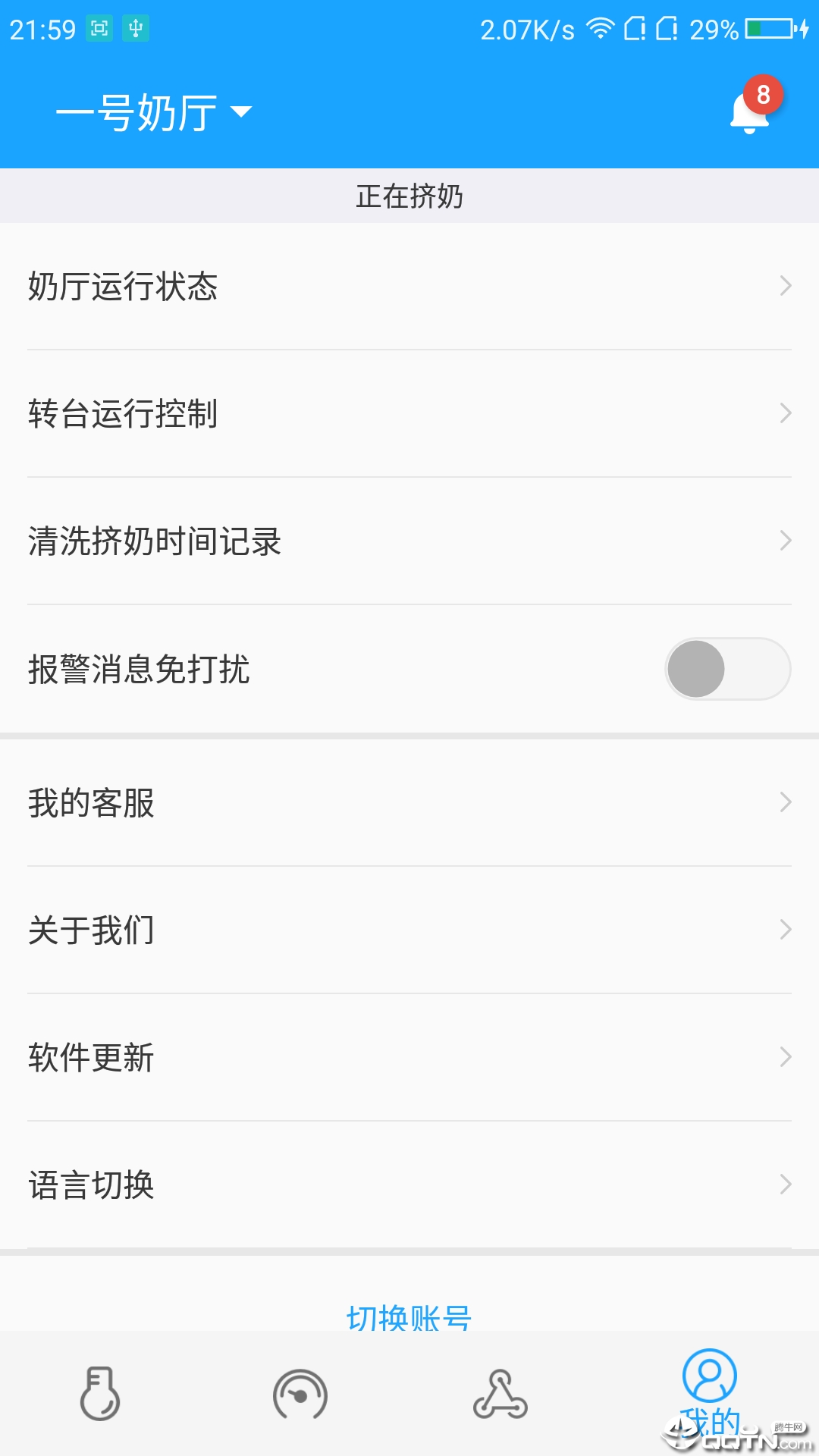Open 我的客服
Screen dimensions: 819x1456
[409, 803]
